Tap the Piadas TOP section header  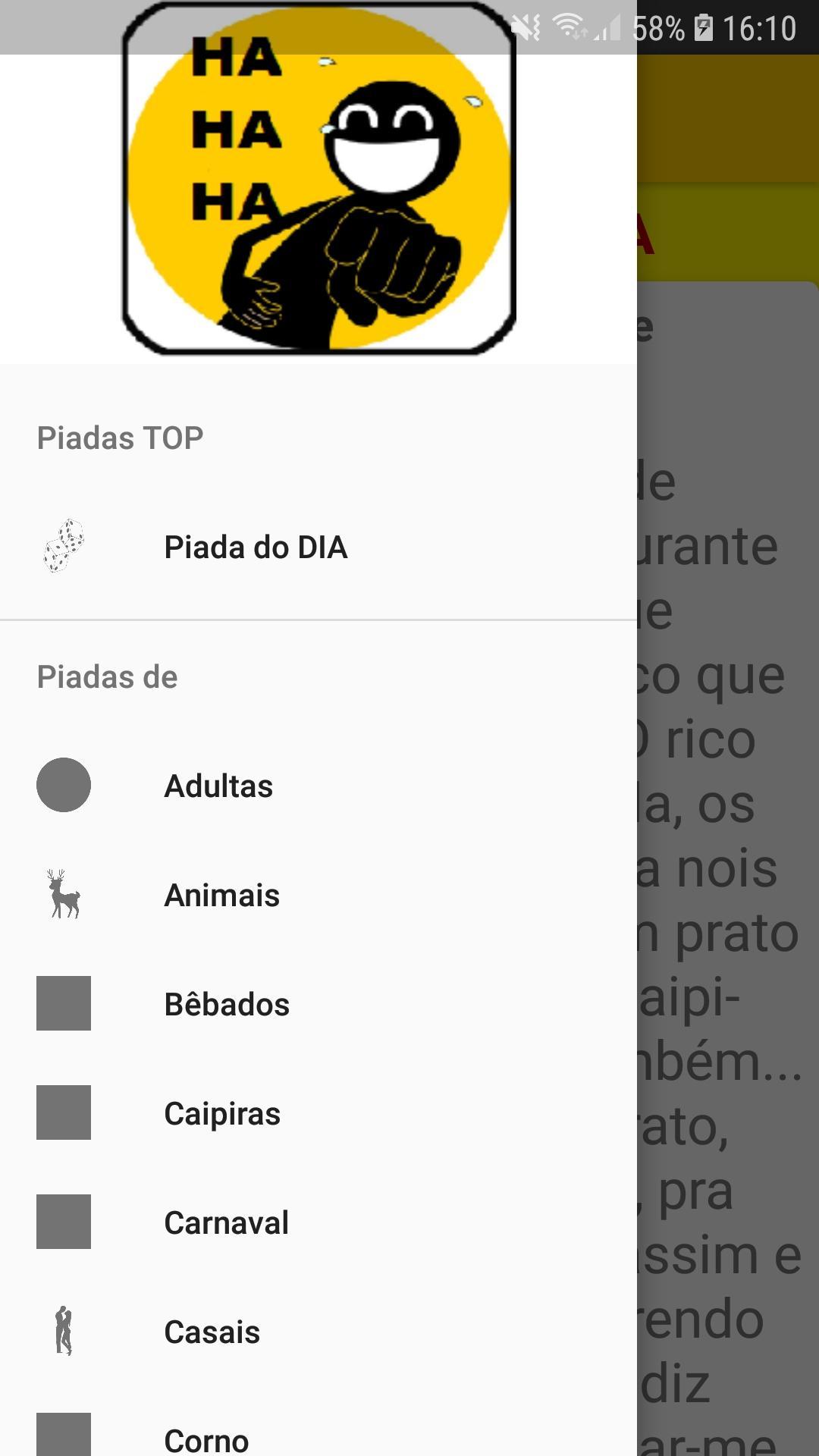121,436
